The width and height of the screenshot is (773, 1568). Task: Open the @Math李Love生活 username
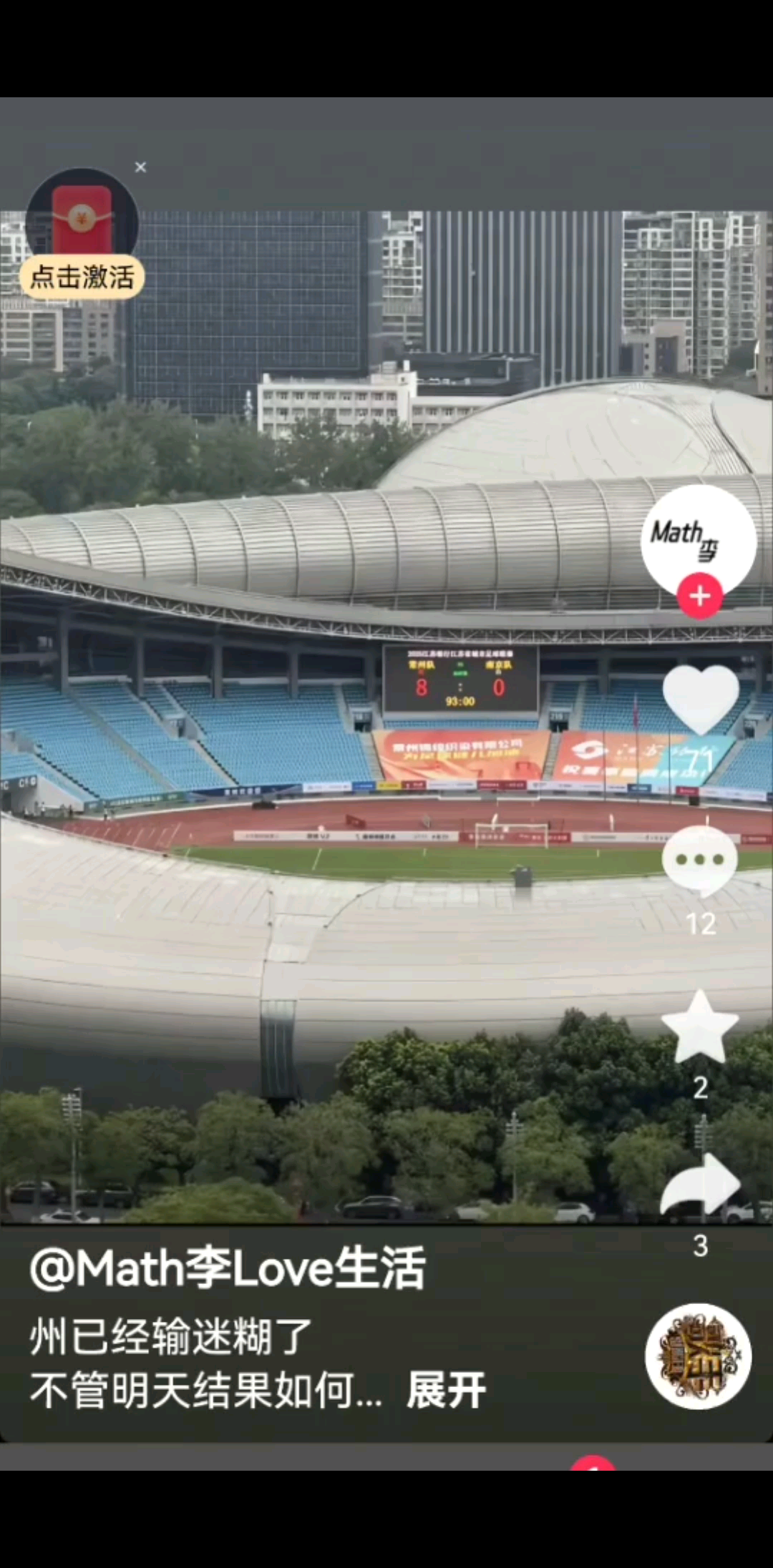tap(228, 1269)
